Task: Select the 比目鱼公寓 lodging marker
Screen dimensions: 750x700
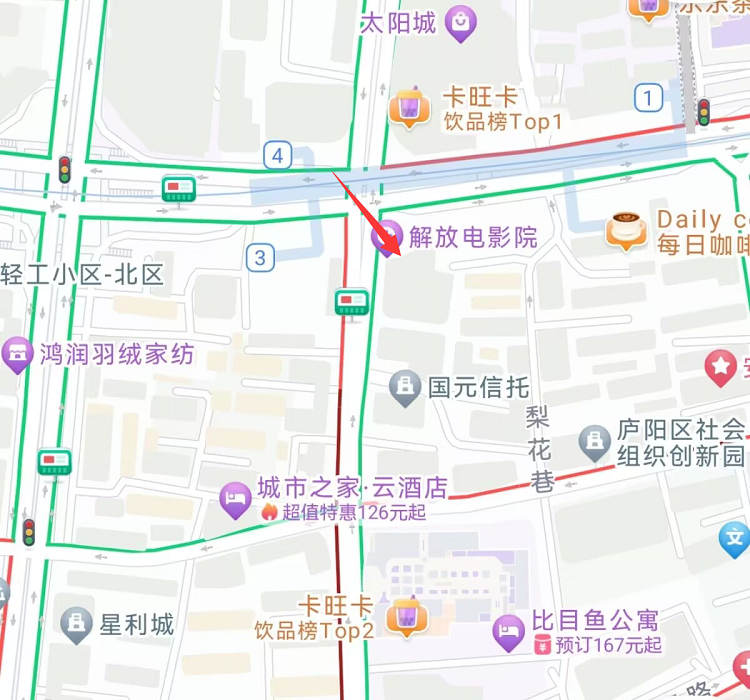Action: tap(509, 632)
